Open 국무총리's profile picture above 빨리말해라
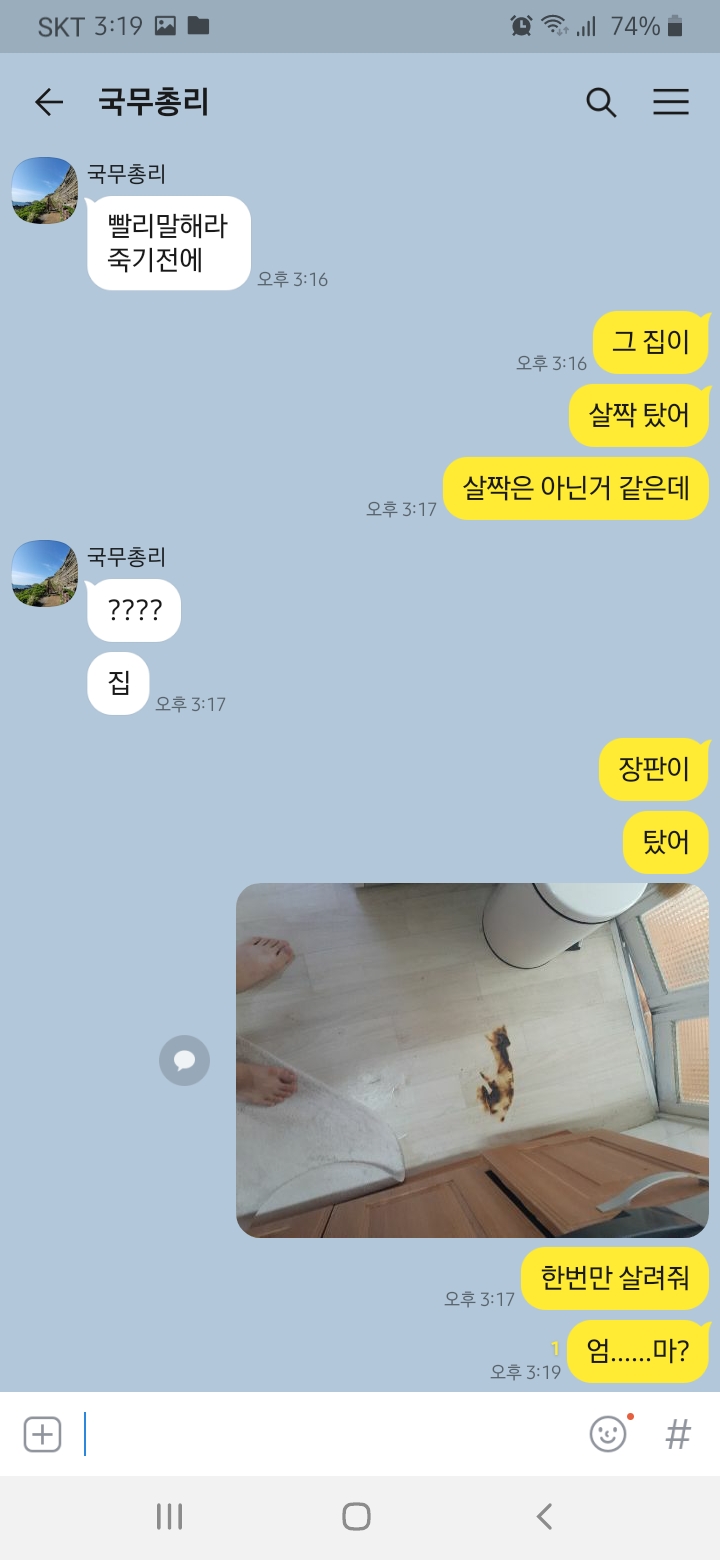The width and height of the screenshot is (720, 1560). [x=44, y=190]
